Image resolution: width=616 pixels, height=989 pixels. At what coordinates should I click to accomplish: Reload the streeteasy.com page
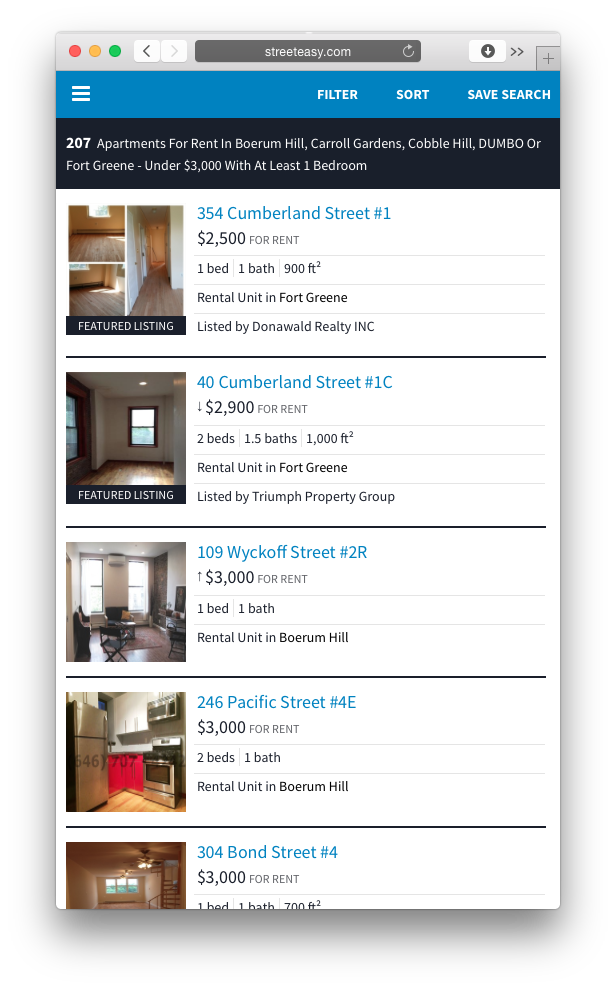(409, 51)
